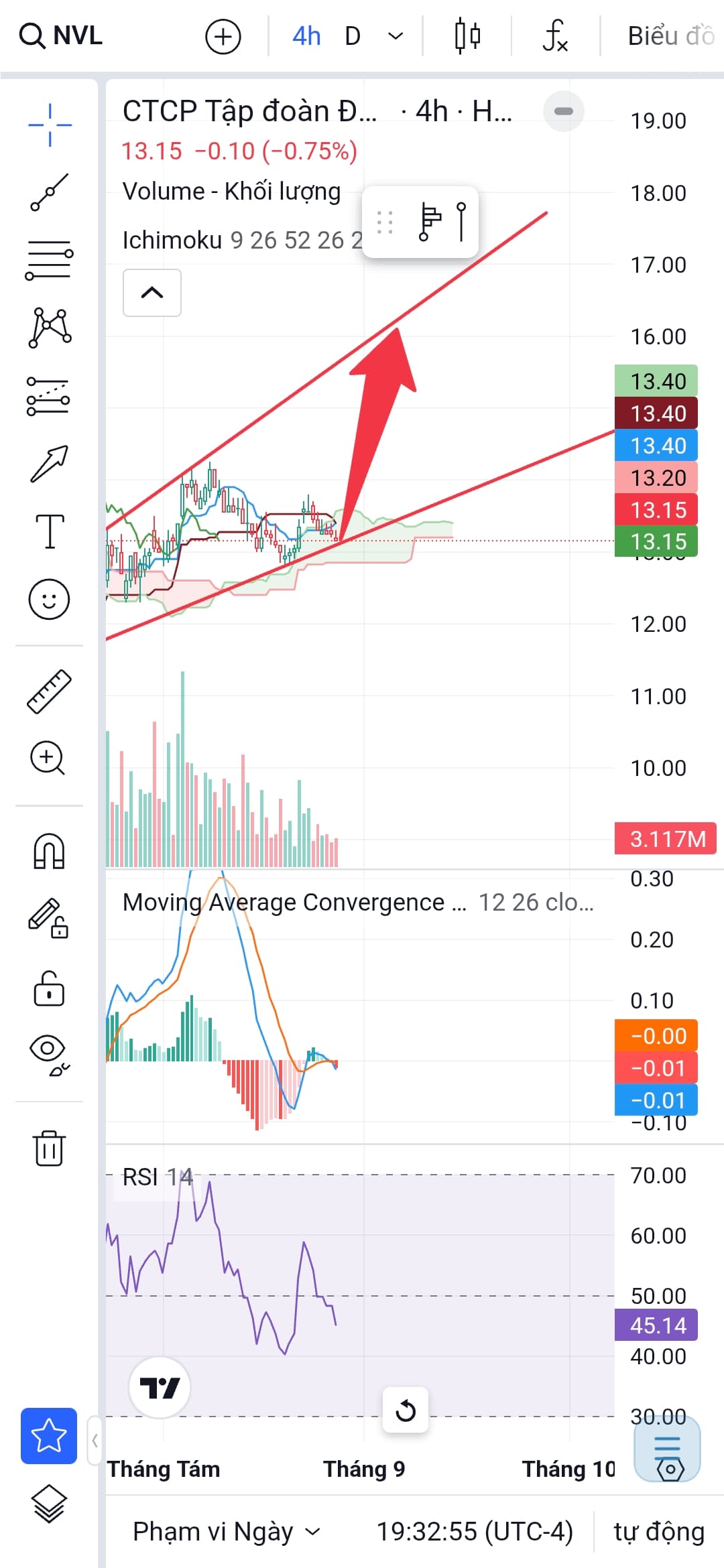Viewport: 724px width, 1568px height.
Task: Reset the chart view with the circular arrow
Action: (x=406, y=1410)
